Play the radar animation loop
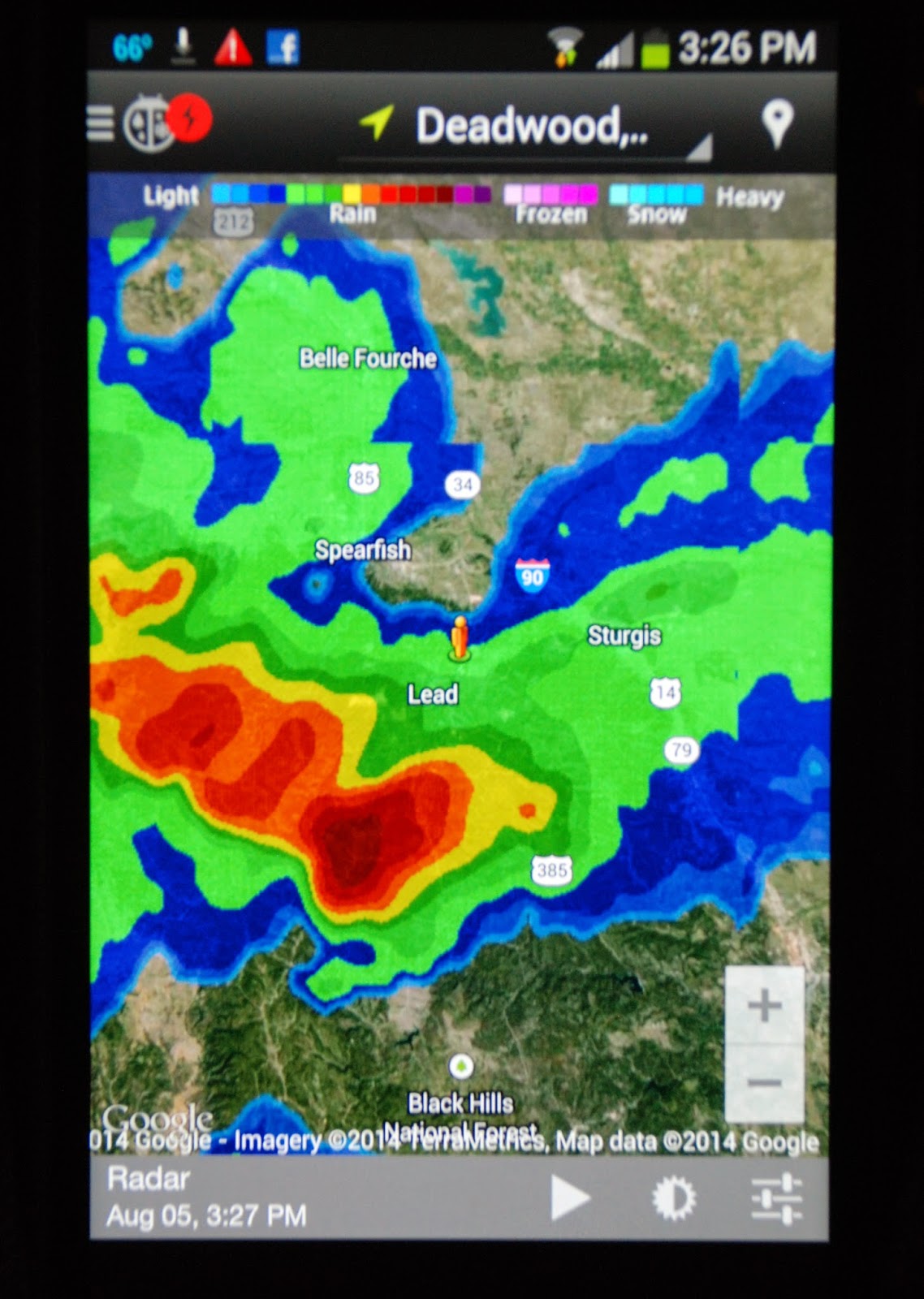The width and height of the screenshot is (924, 1299). point(569,1198)
